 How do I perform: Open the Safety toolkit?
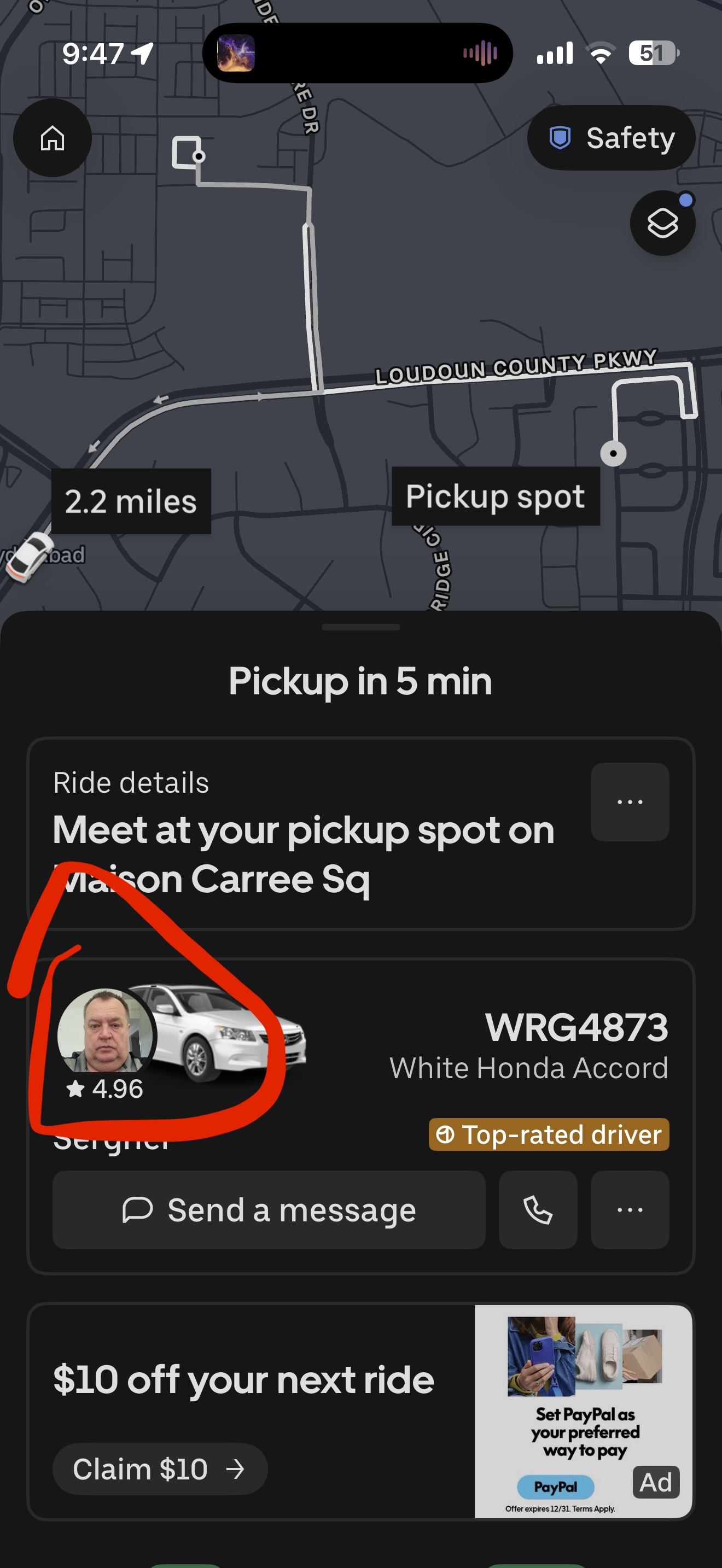[x=610, y=138]
